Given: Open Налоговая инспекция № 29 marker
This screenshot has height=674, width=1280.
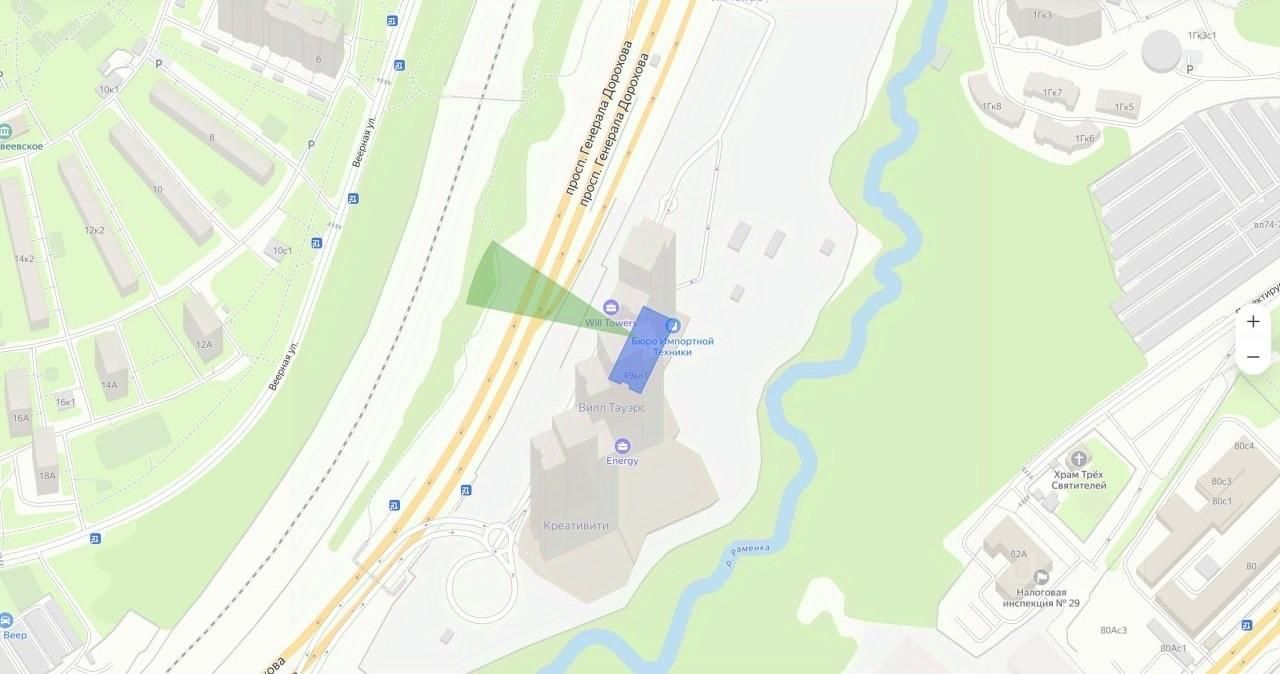Looking at the screenshot, I should [x=1041, y=576].
